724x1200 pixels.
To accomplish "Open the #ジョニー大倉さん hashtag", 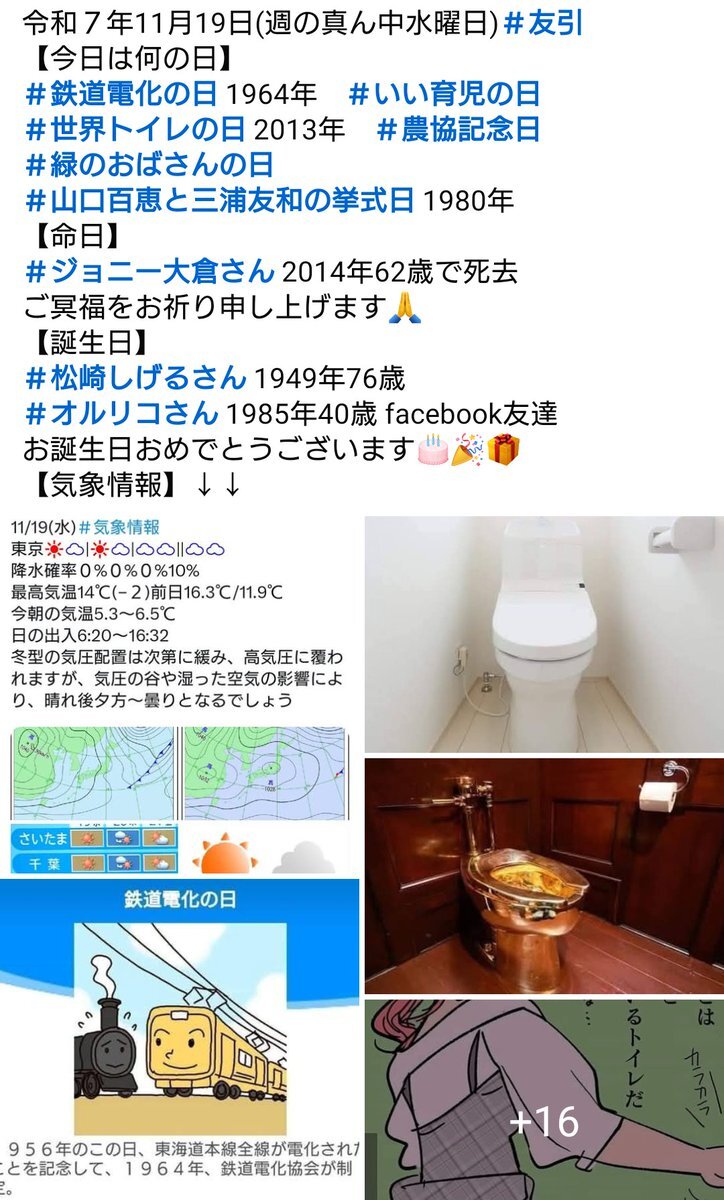I will pyautogui.click(x=149, y=270).
